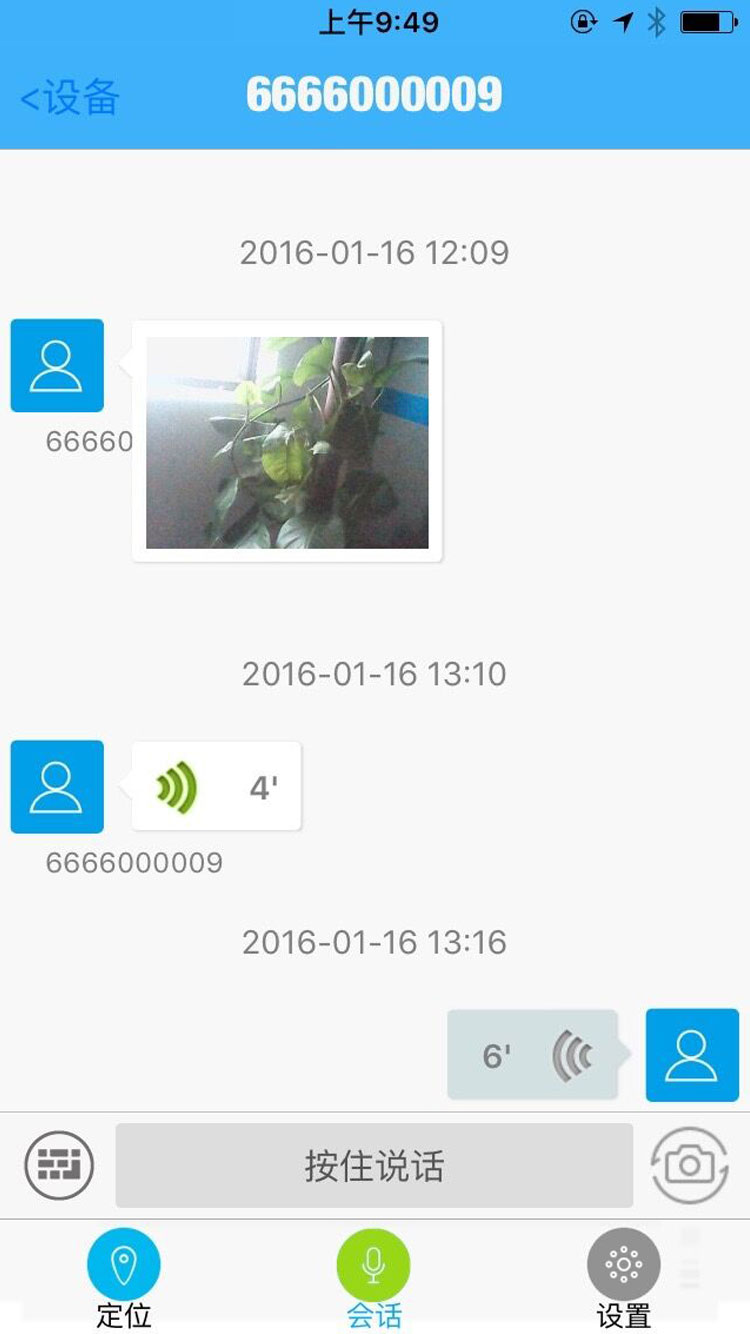Tap the 会话 green microphone icon
Image resolution: width=750 pixels, height=1334 pixels.
[x=375, y=1265]
